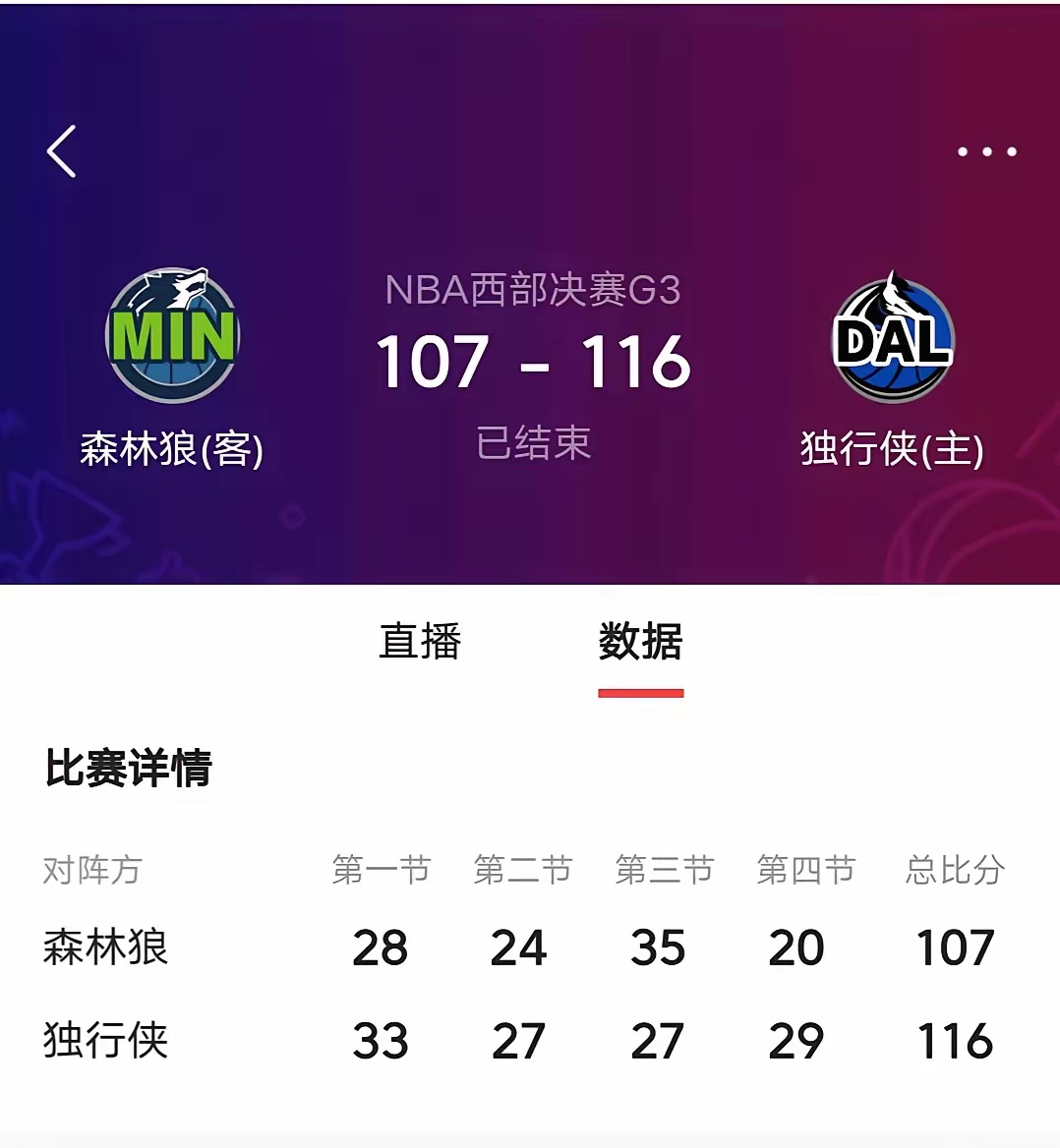1060x1148 pixels.
Task: Click the Timberwolves MIN team logo
Action: click(173, 334)
